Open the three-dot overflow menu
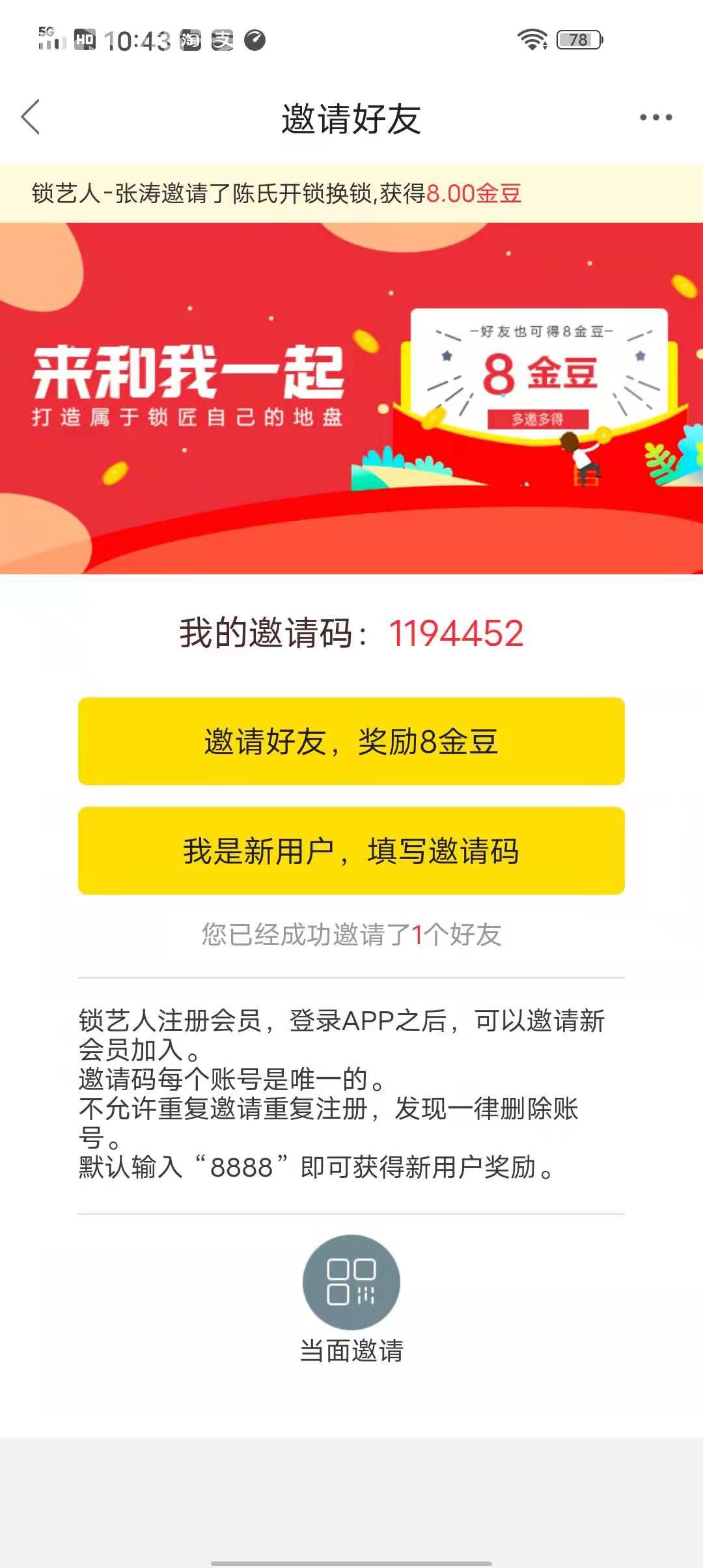The width and height of the screenshot is (703, 1568). click(x=655, y=117)
